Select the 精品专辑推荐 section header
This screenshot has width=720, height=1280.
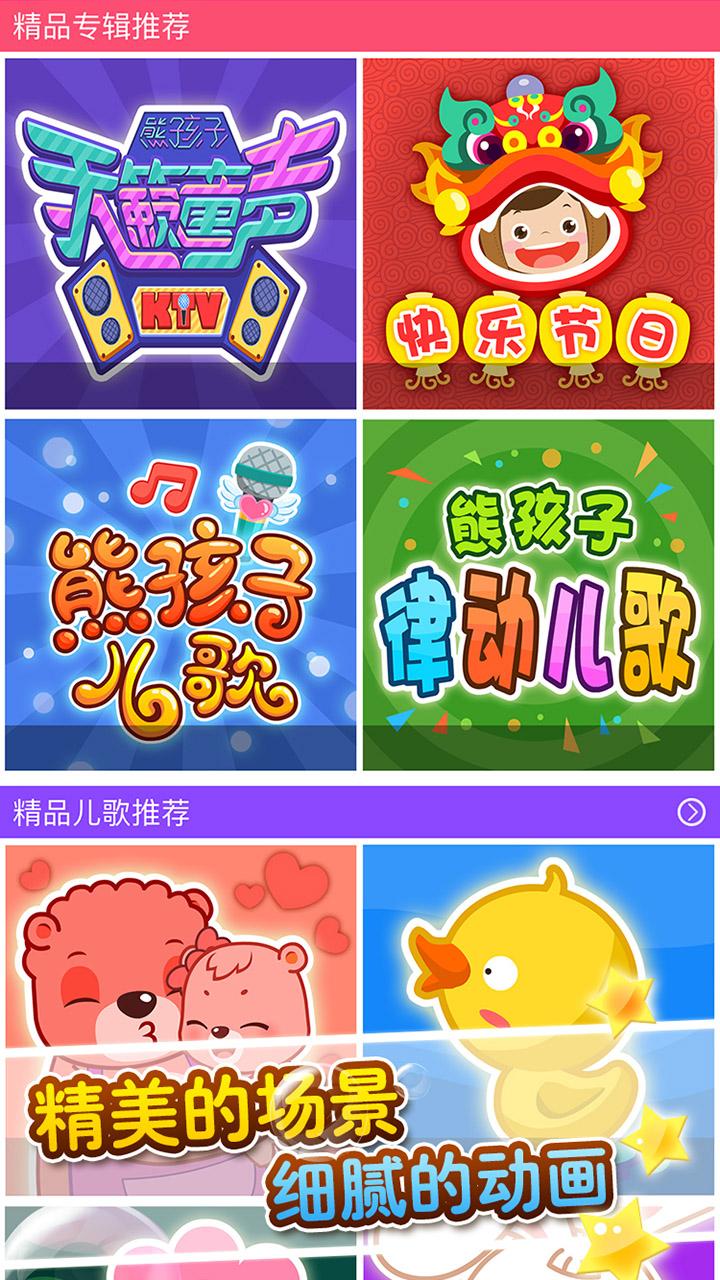click(x=100, y=28)
